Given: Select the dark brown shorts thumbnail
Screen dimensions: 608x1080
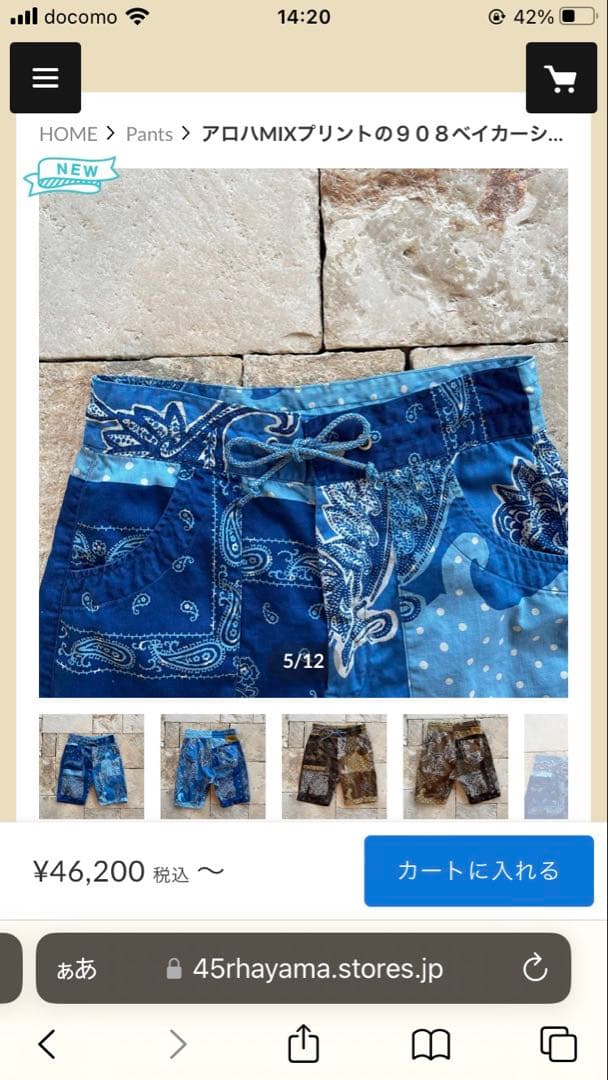Looking at the screenshot, I should pos(334,767).
